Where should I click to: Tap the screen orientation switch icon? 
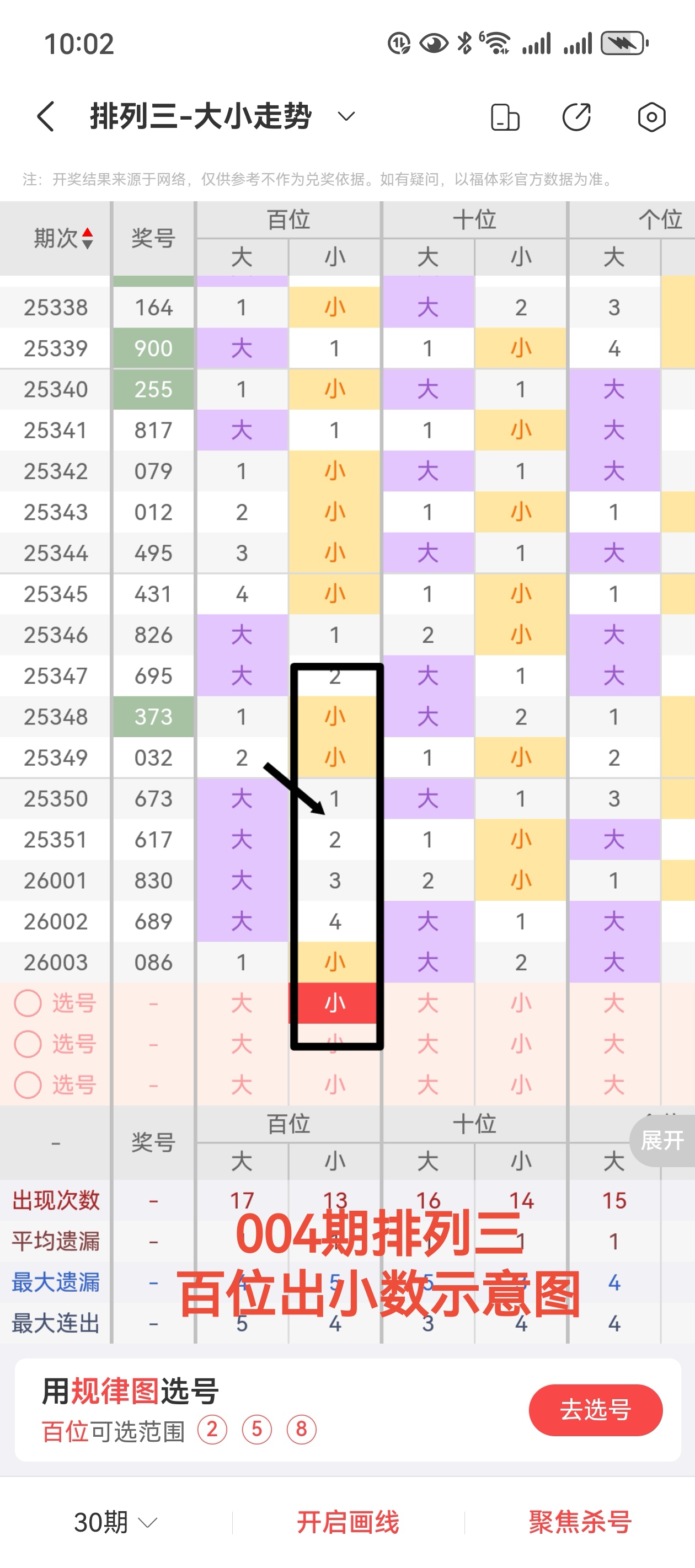[505, 117]
